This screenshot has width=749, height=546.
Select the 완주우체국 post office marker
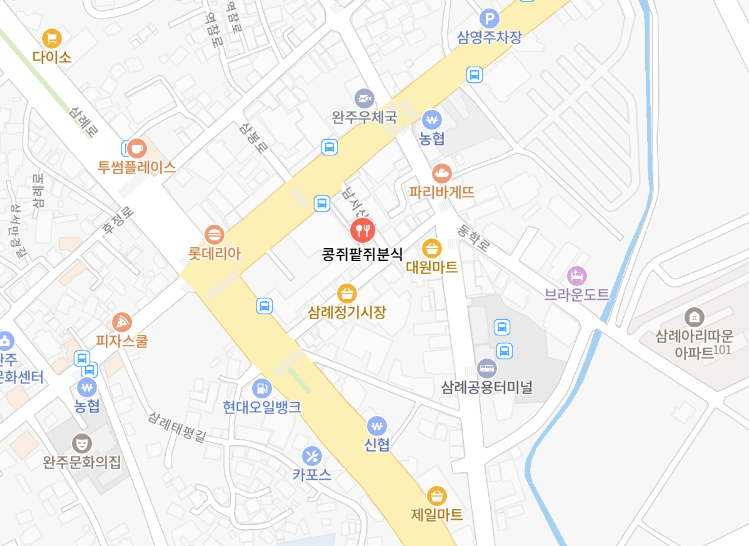[365, 98]
